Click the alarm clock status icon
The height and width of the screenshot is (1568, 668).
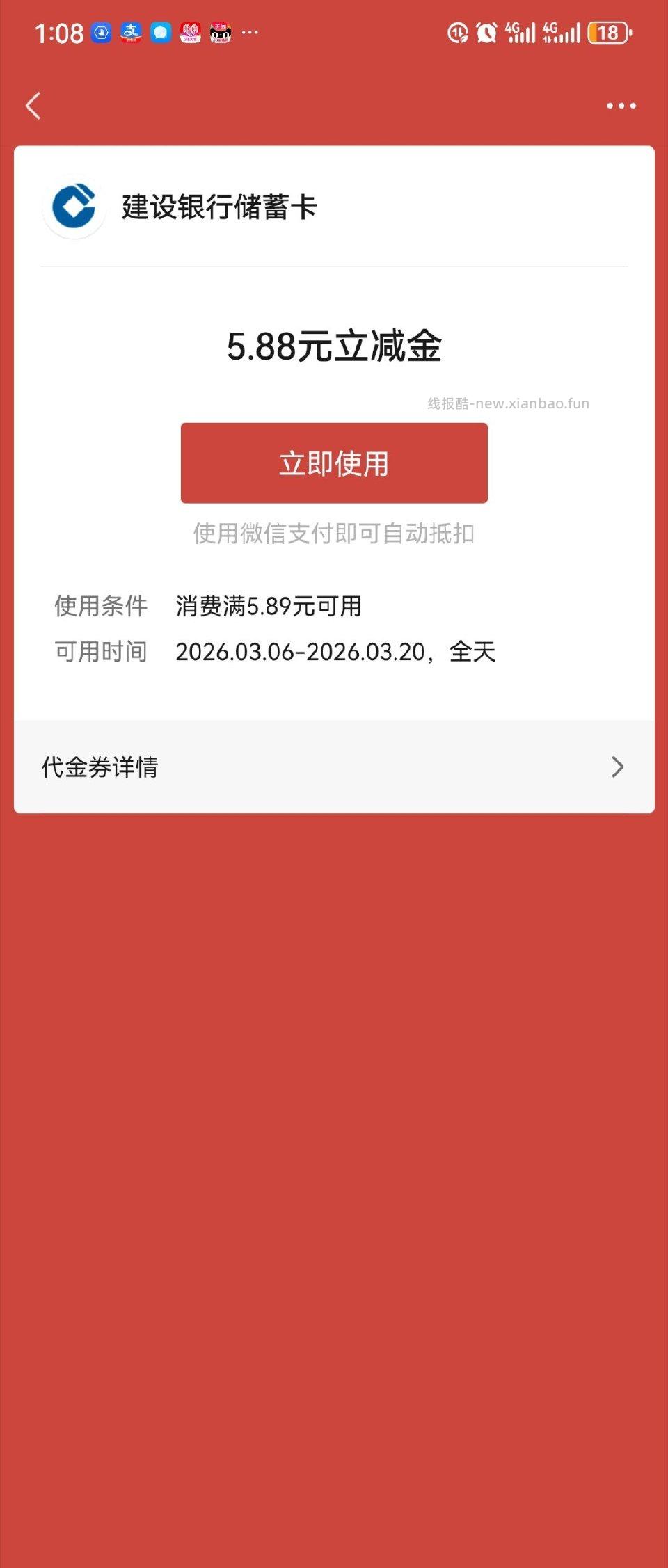[487, 33]
